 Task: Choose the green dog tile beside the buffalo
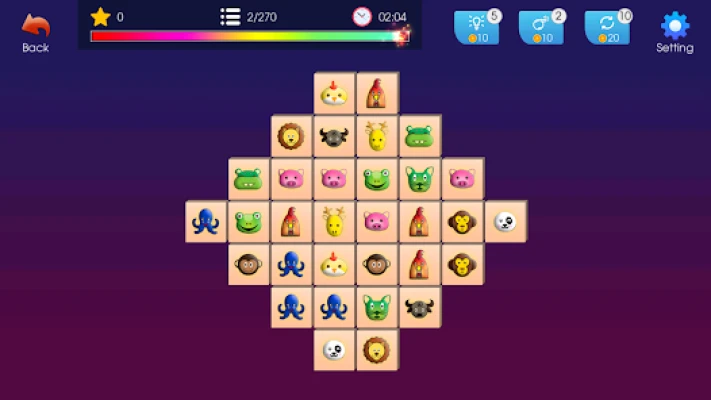(x=377, y=306)
